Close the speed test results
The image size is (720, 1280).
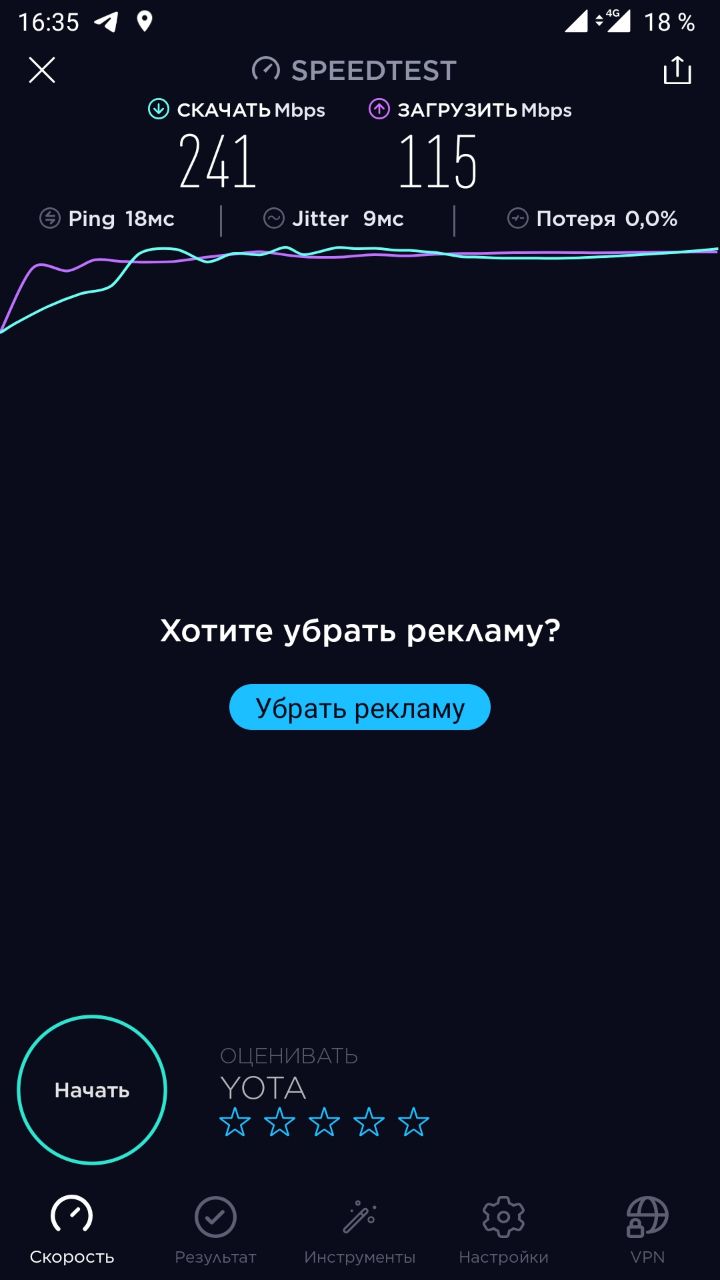[x=42, y=70]
